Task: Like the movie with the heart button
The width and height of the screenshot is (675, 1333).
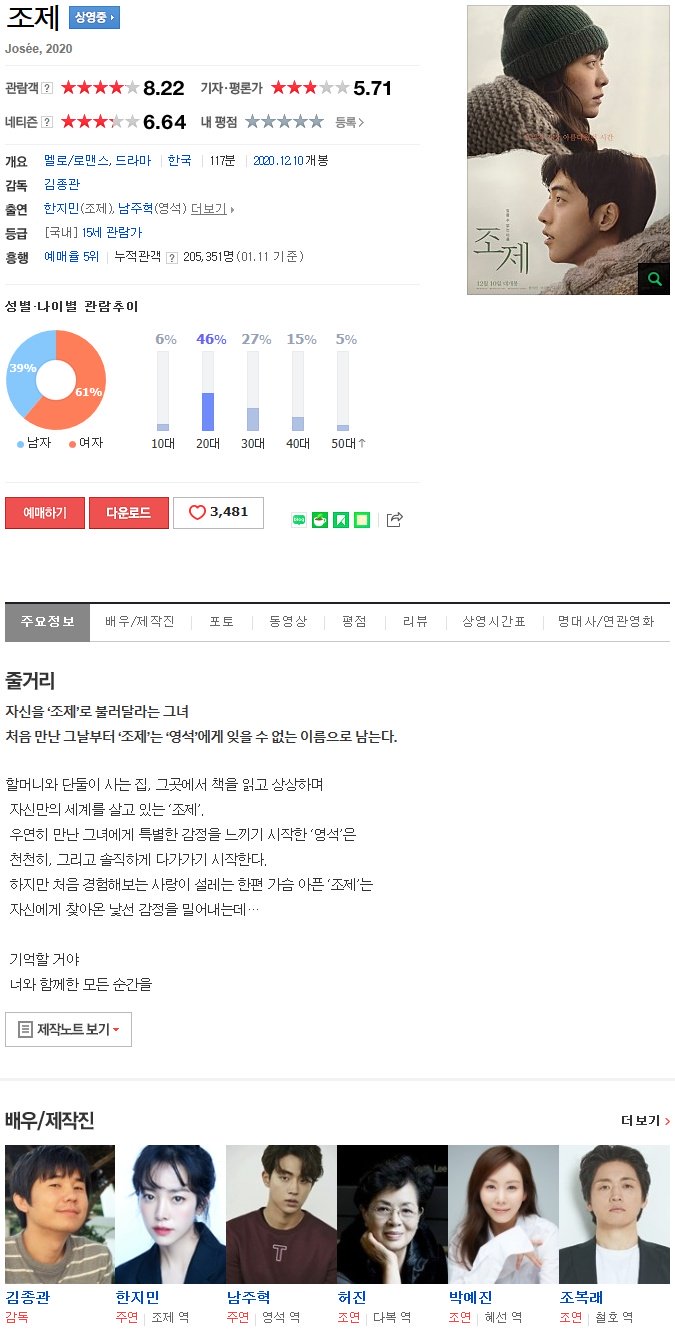Action: pos(218,513)
